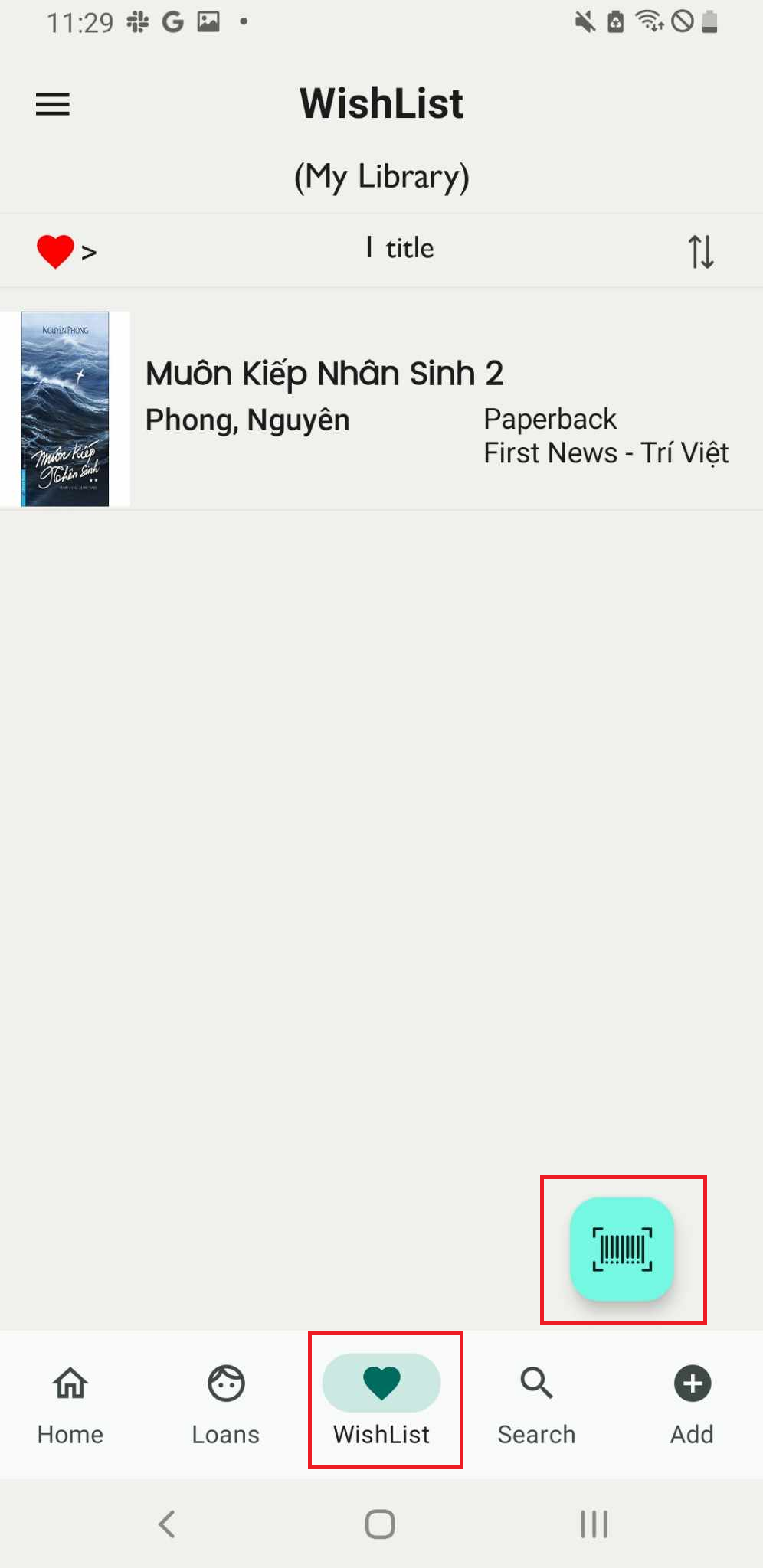Image resolution: width=763 pixels, height=1568 pixels.
Task: Tap the red heart filter icon
Action: tap(55, 251)
